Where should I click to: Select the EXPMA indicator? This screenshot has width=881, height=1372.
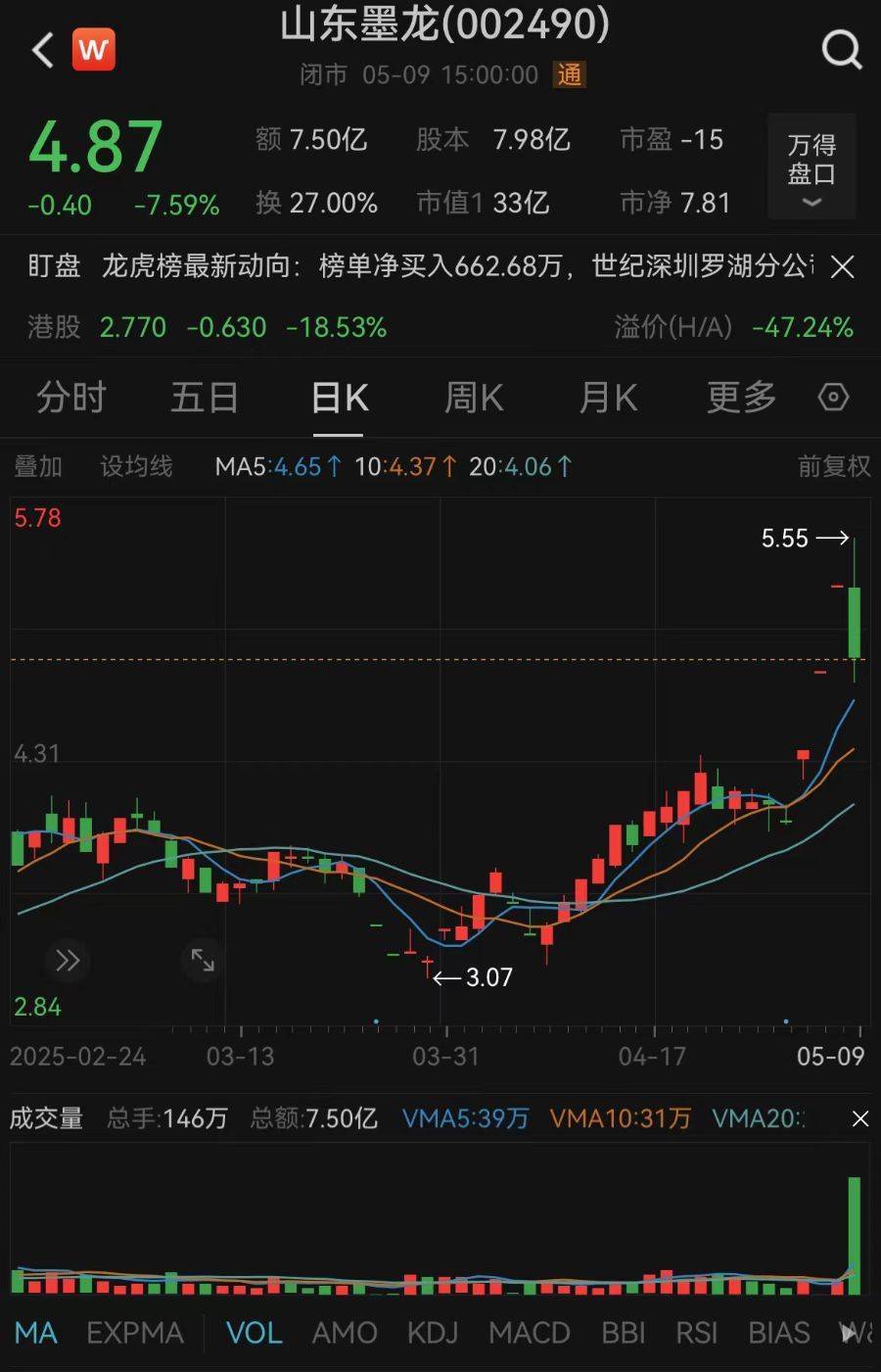135,1333
